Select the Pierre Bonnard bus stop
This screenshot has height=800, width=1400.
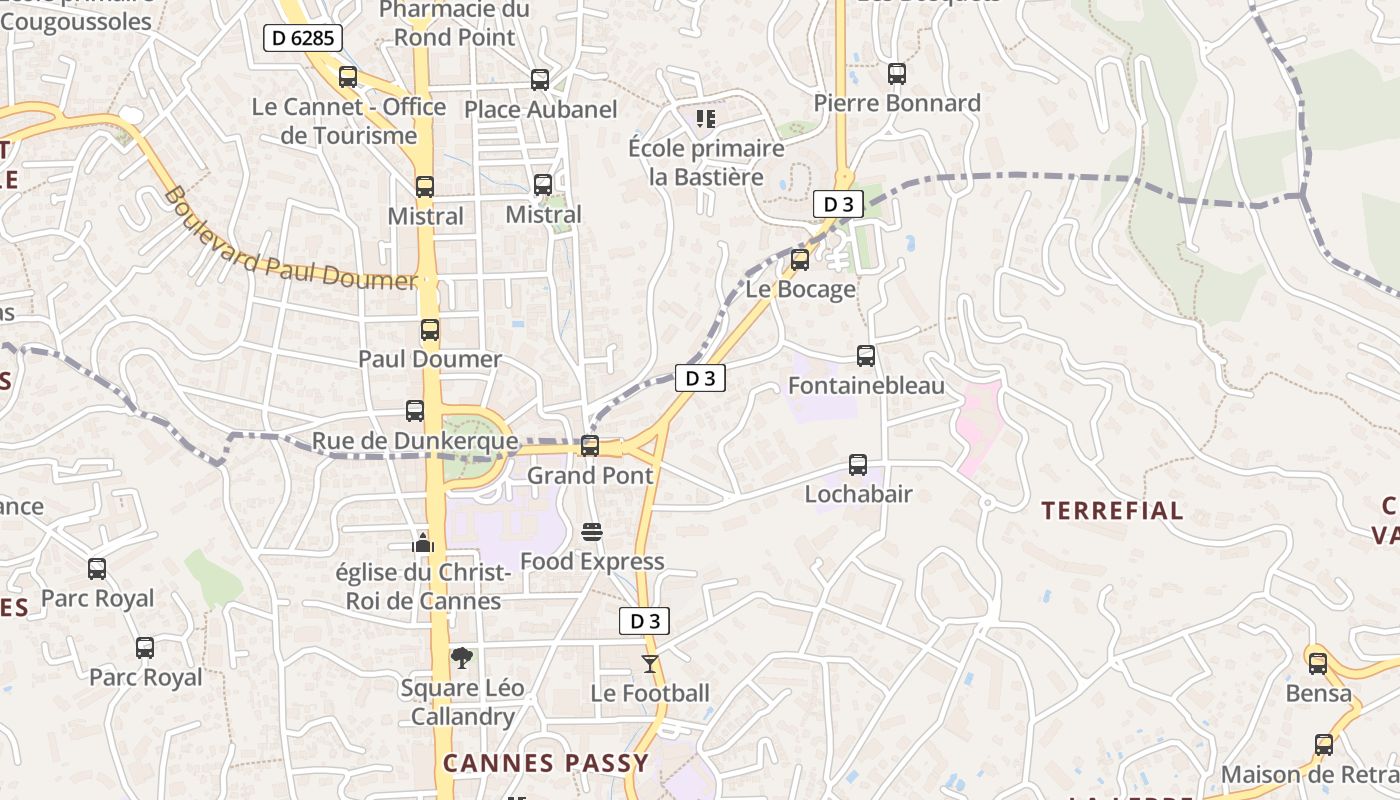[x=897, y=74]
